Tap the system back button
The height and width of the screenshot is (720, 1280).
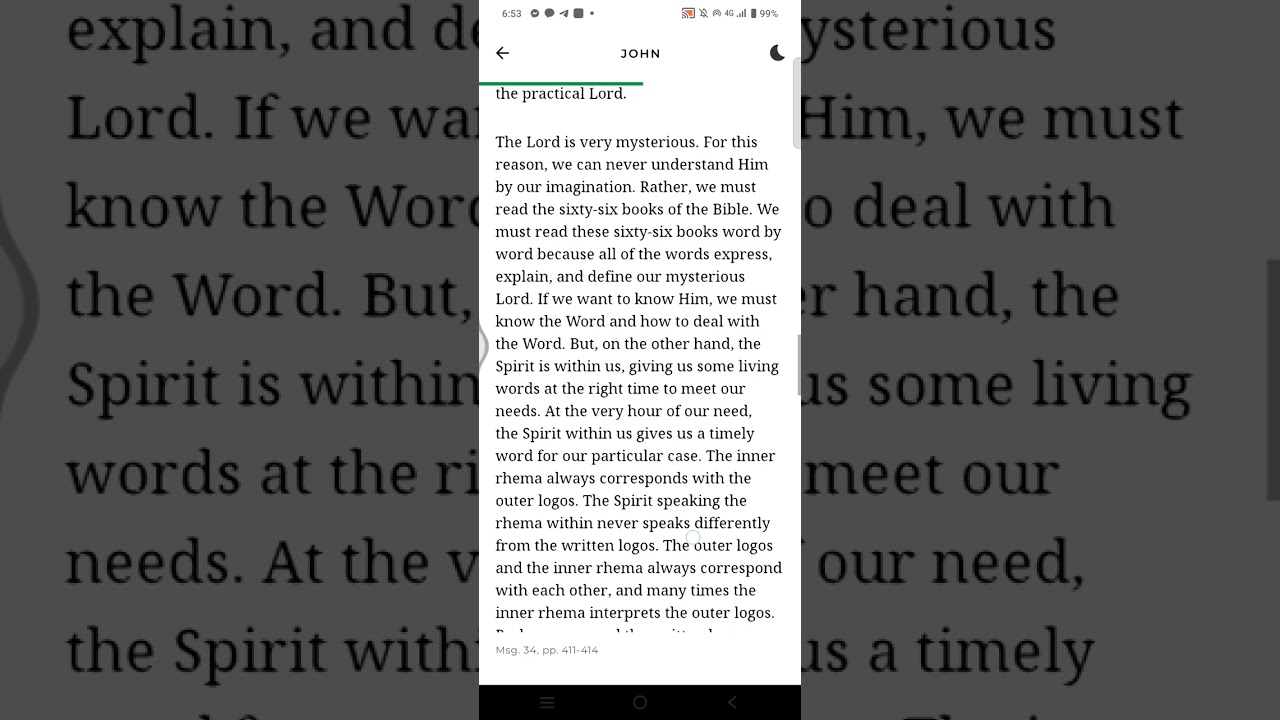coord(732,703)
